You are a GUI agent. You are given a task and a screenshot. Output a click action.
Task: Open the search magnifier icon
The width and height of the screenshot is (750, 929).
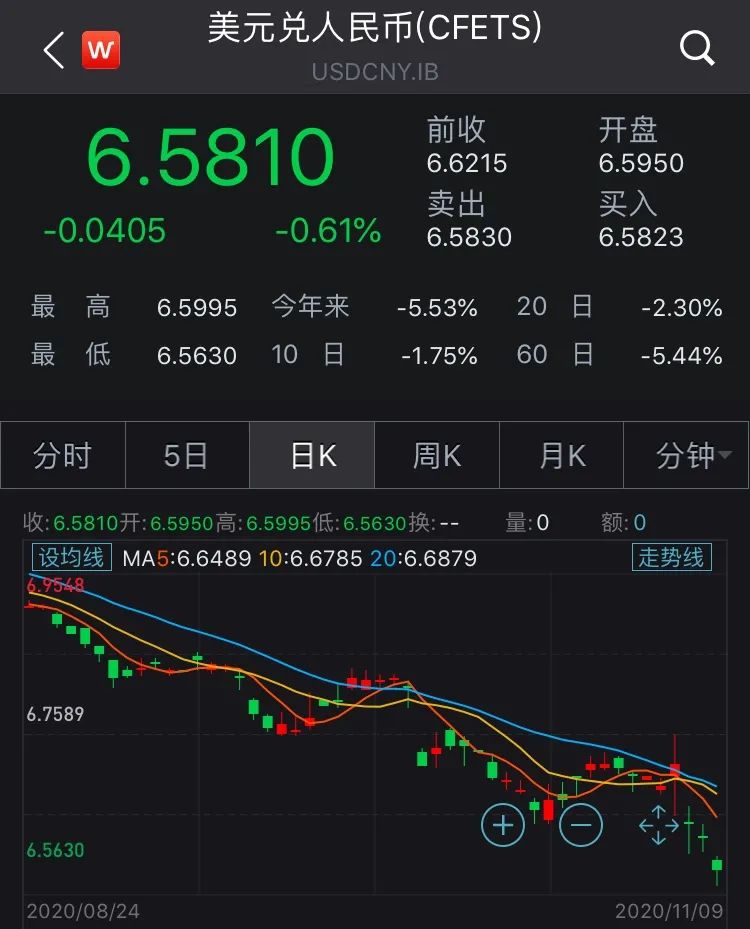[x=696, y=47]
